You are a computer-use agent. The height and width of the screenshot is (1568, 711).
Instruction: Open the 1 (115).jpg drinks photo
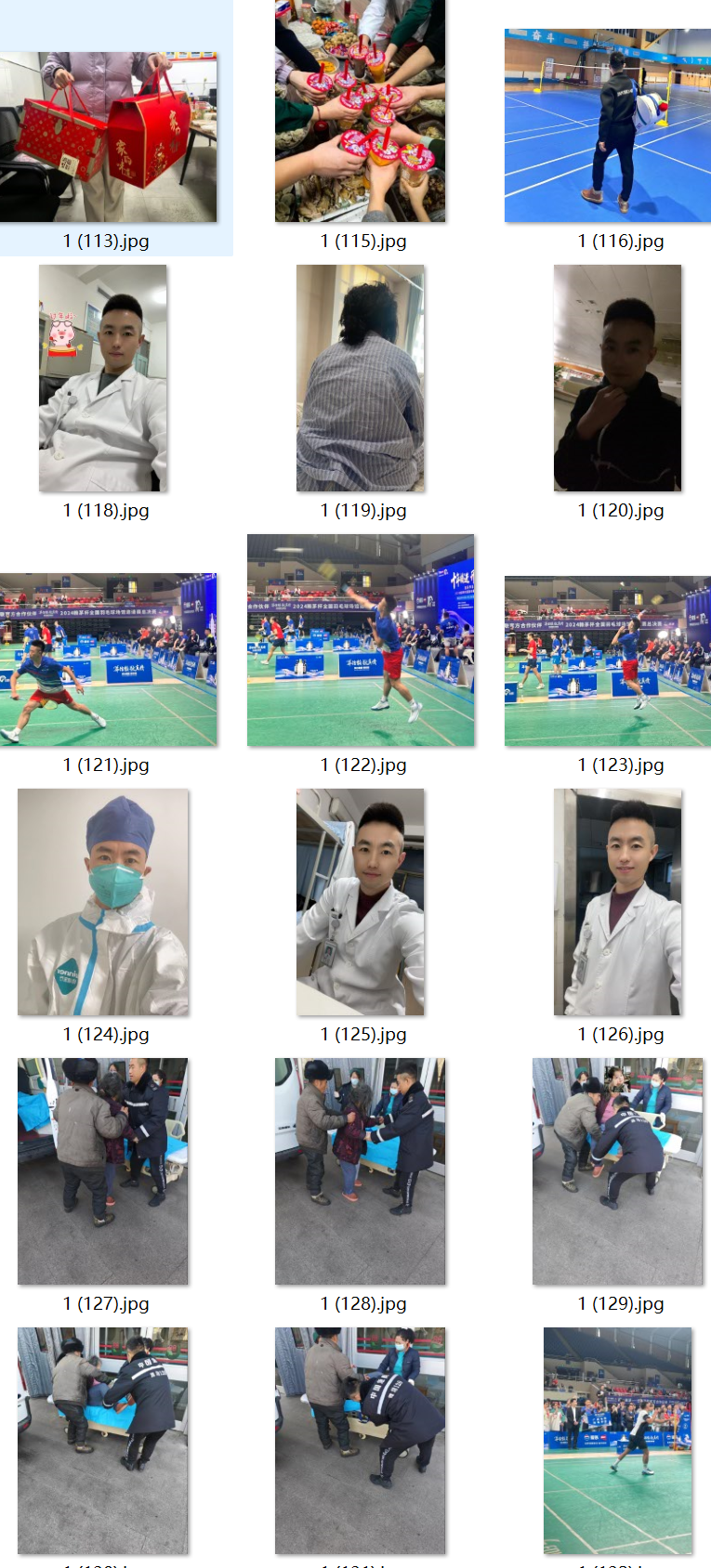tap(360, 111)
